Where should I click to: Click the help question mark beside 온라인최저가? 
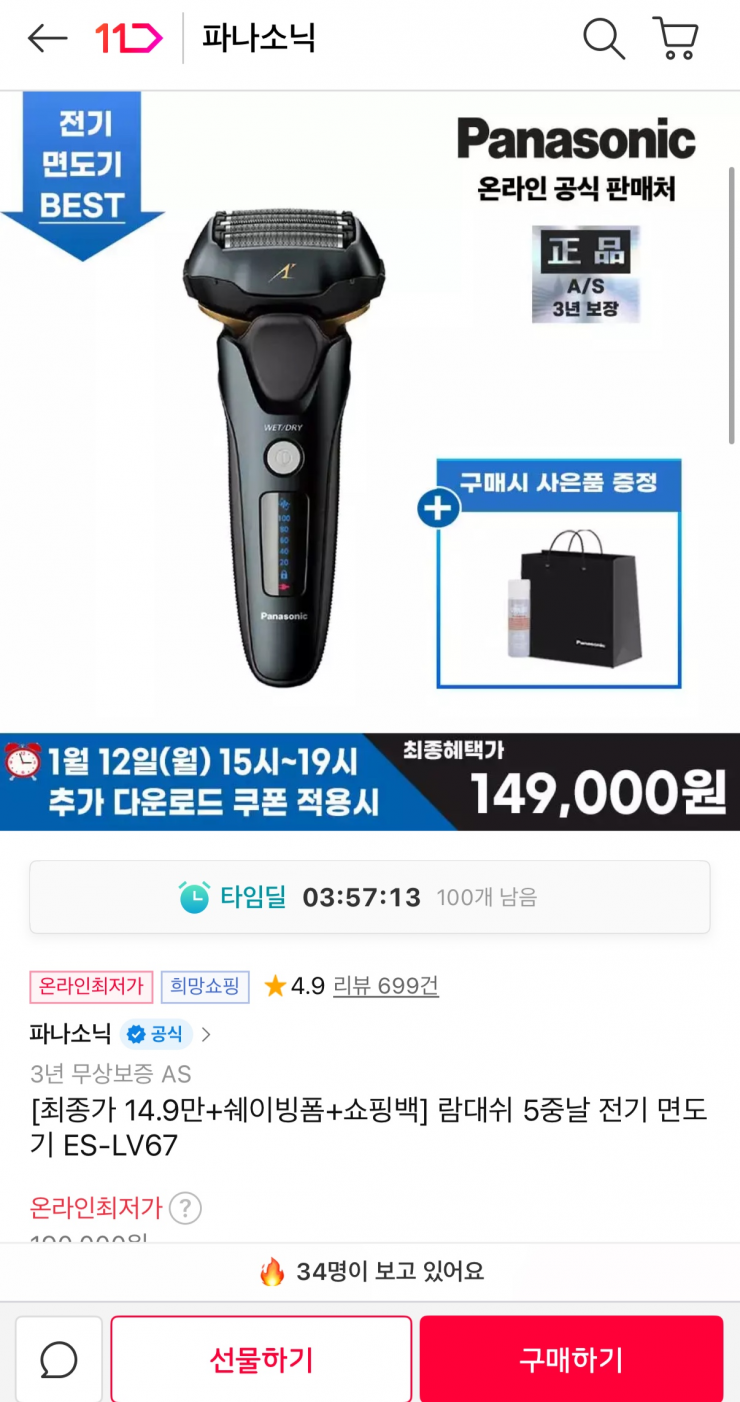click(183, 1208)
